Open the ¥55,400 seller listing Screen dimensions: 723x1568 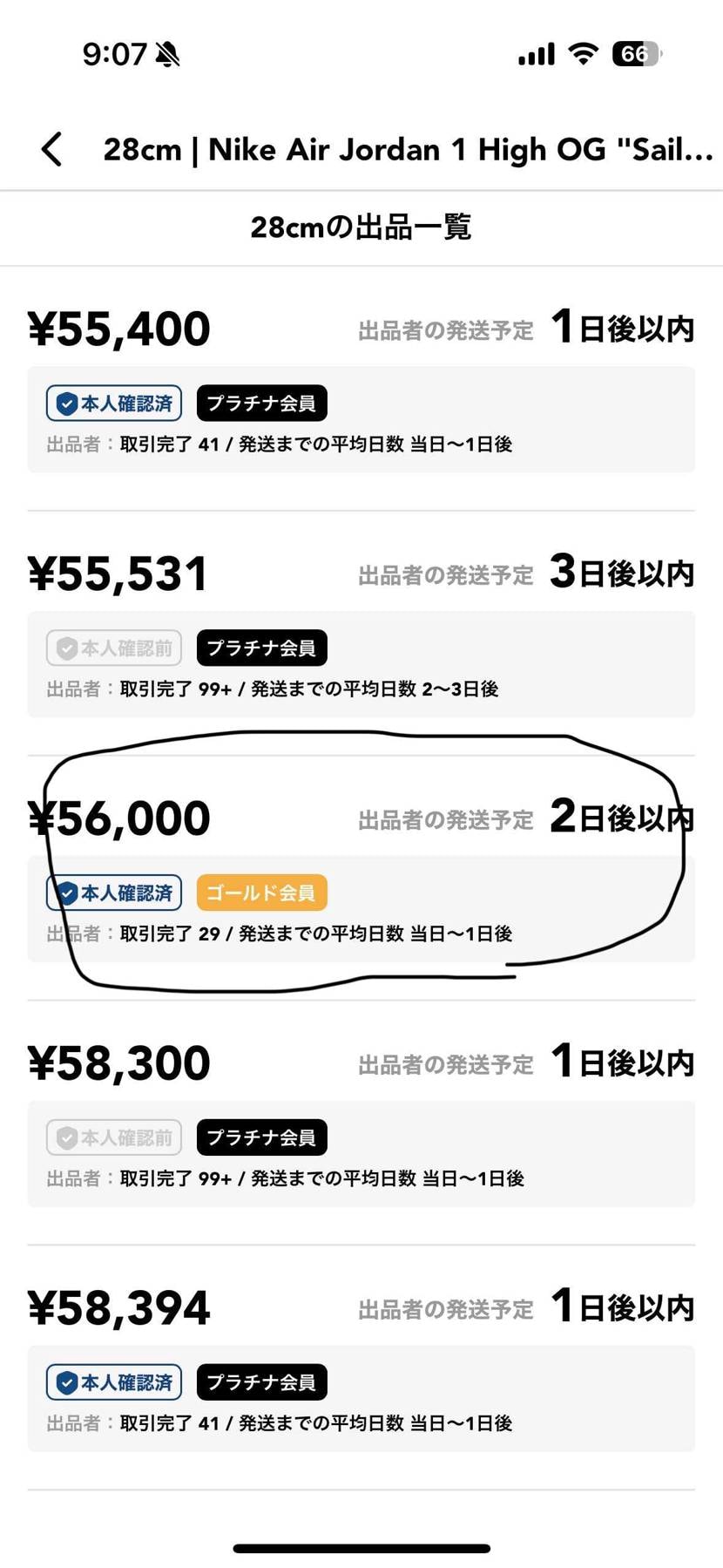coord(361,388)
